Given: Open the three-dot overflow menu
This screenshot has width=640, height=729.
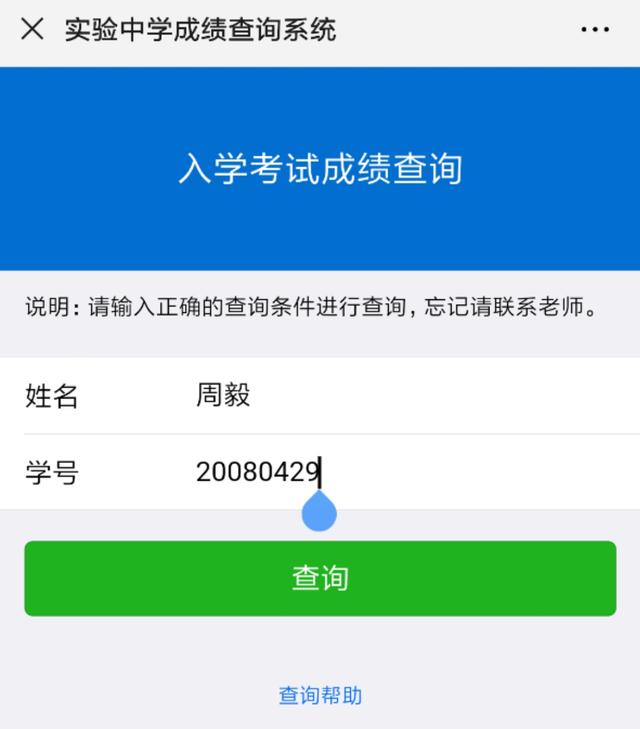Looking at the screenshot, I should point(595,30).
